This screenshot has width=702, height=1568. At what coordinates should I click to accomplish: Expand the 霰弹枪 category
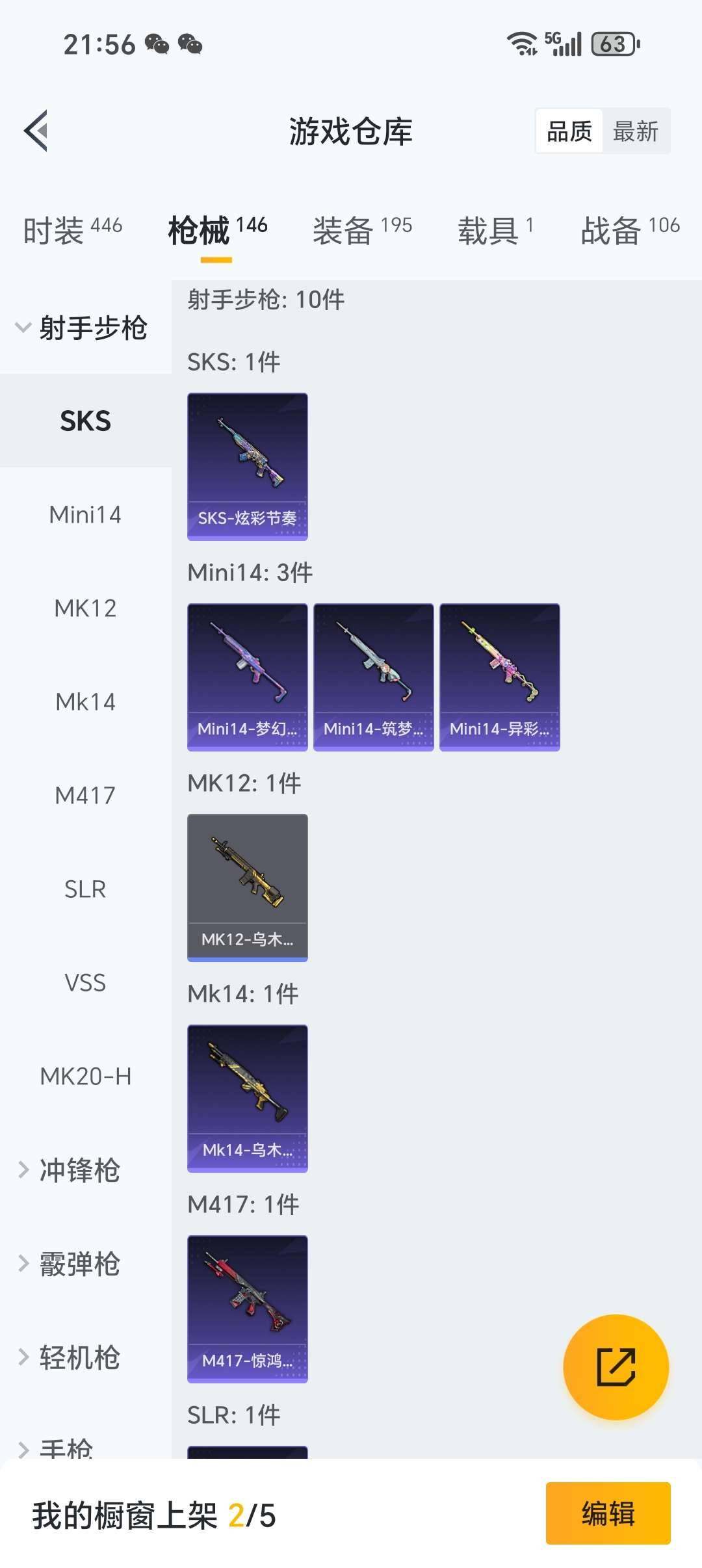point(70,1264)
